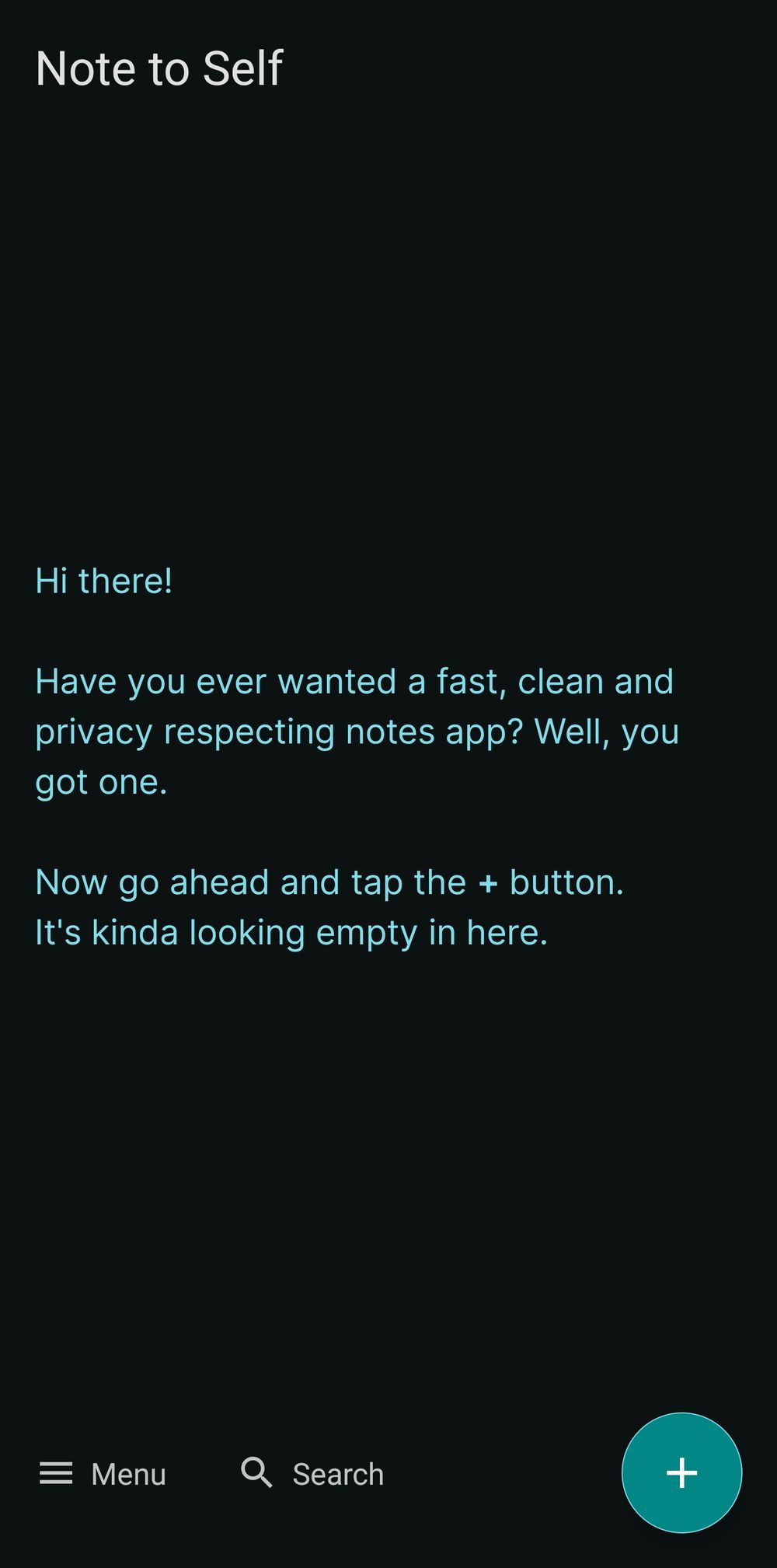Create a new note with plus button
The image size is (777, 1568).
coord(681,1472)
